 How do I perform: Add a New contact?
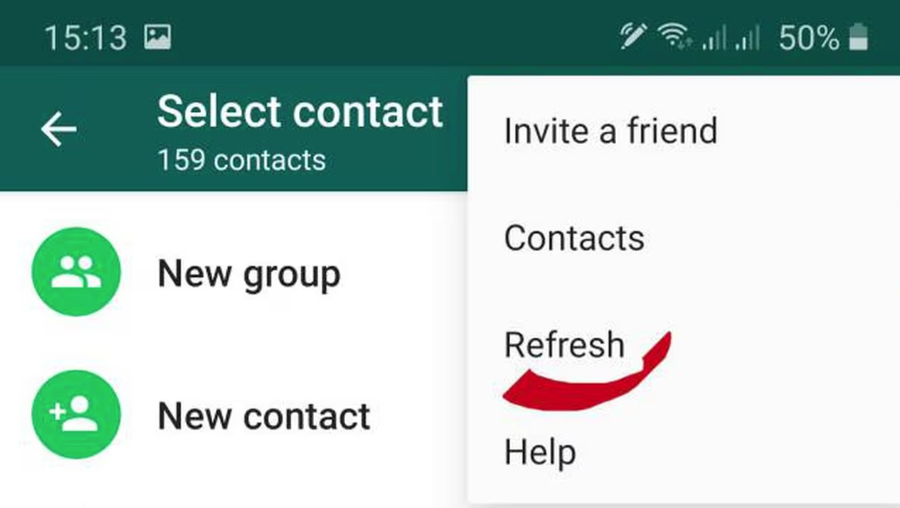pyautogui.click(x=263, y=415)
